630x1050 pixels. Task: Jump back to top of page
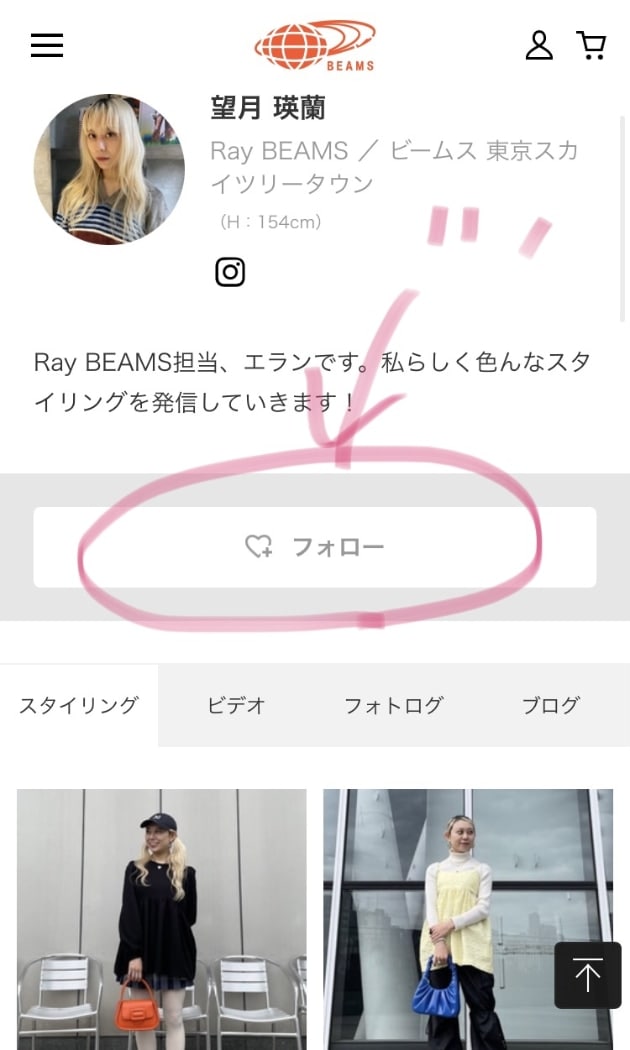point(588,975)
